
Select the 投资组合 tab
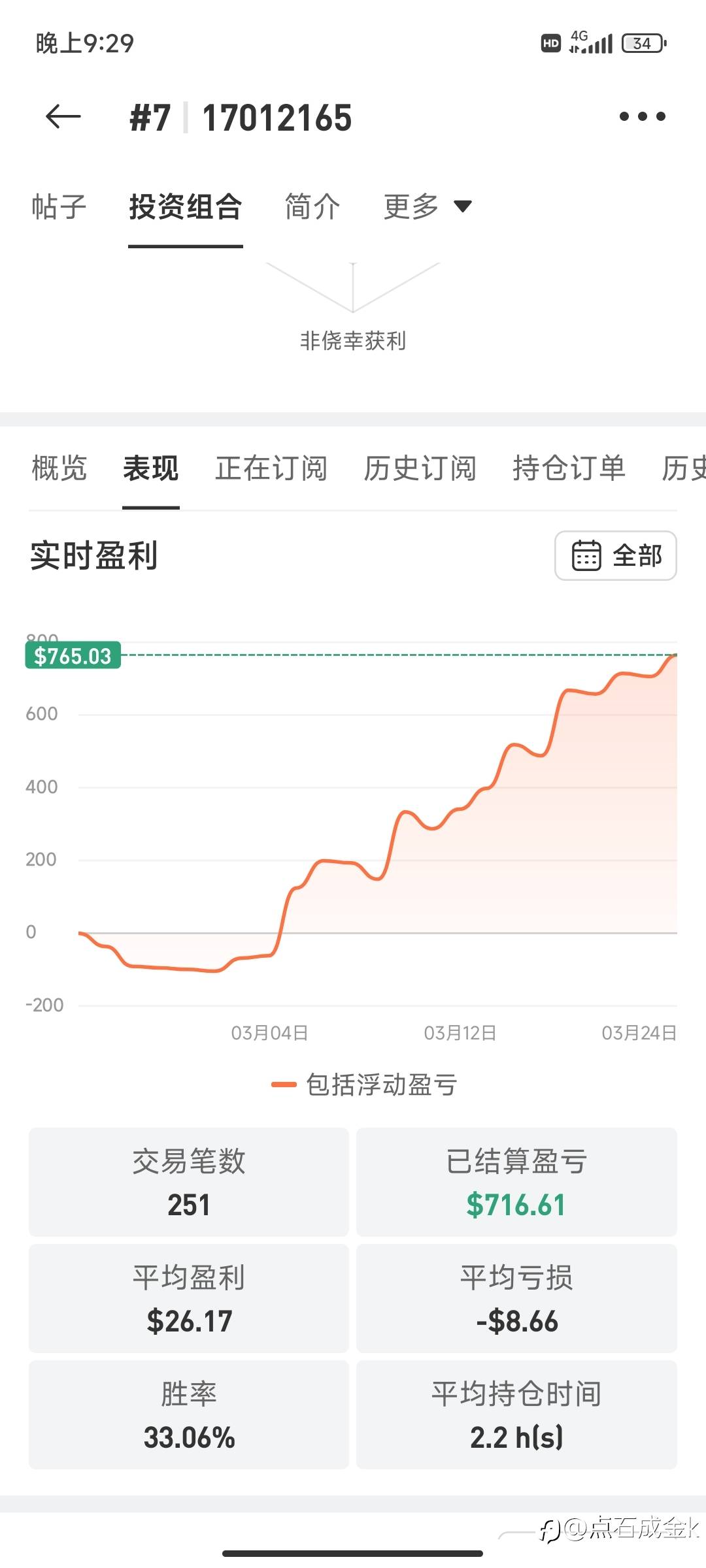(x=186, y=206)
